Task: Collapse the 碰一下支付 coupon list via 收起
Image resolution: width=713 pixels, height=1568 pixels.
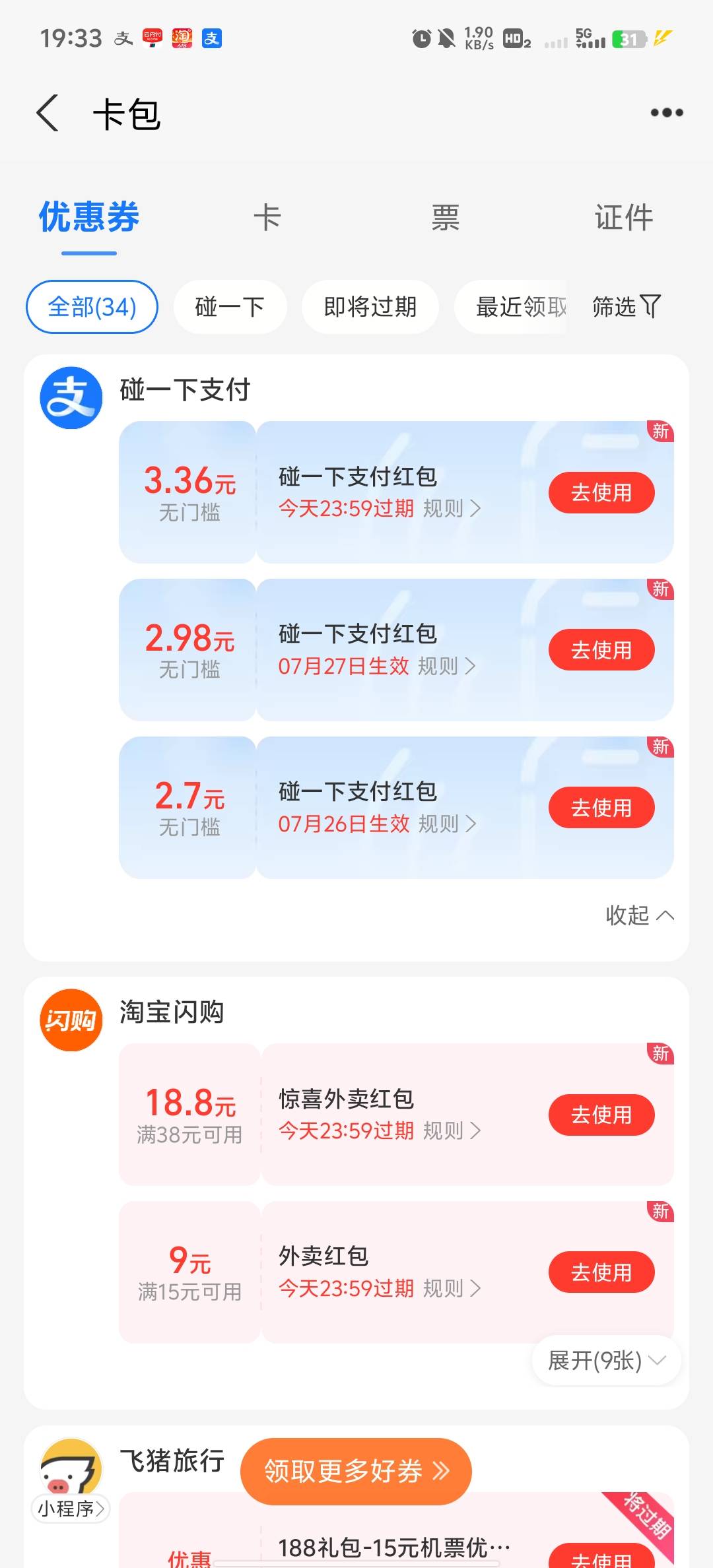Action: pos(640,915)
